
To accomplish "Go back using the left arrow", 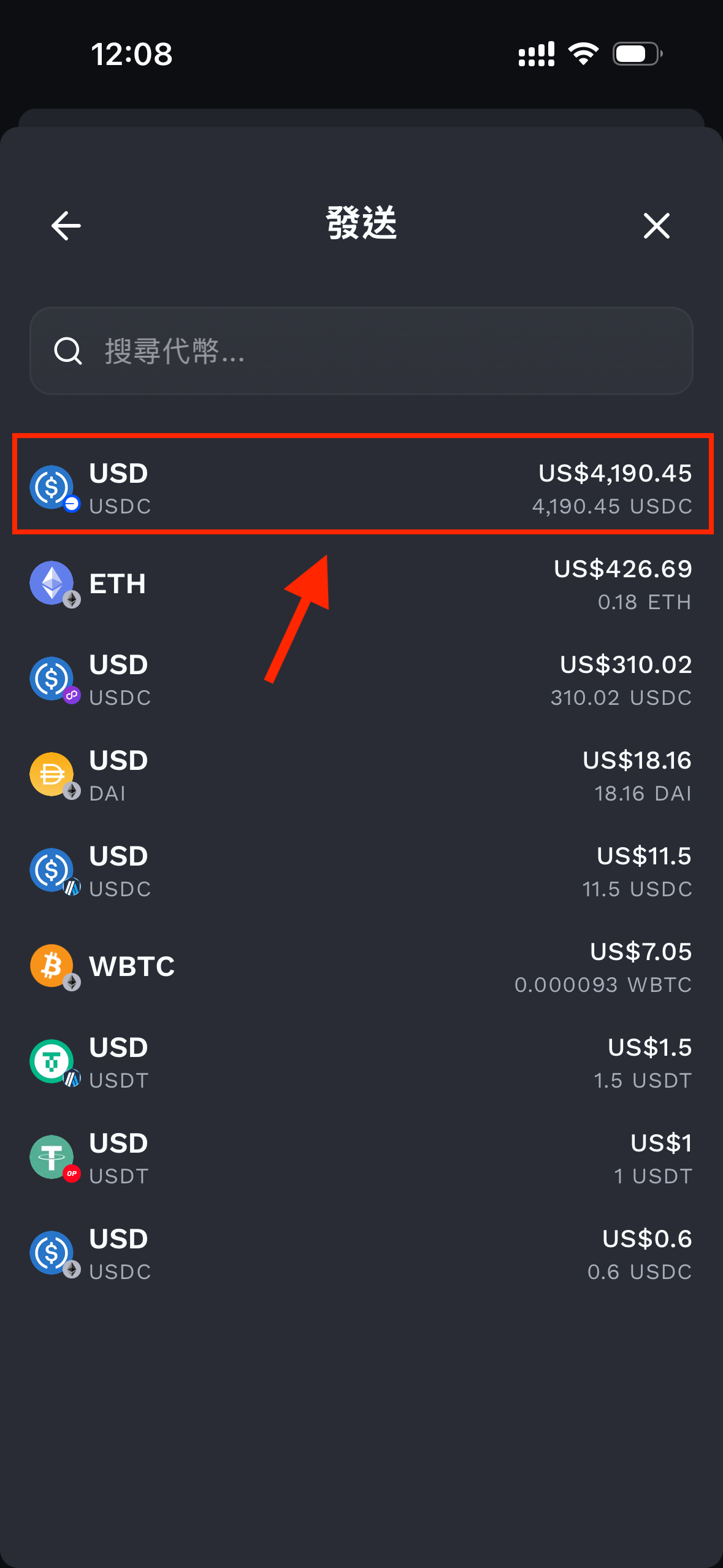I will click(x=66, y=226).
